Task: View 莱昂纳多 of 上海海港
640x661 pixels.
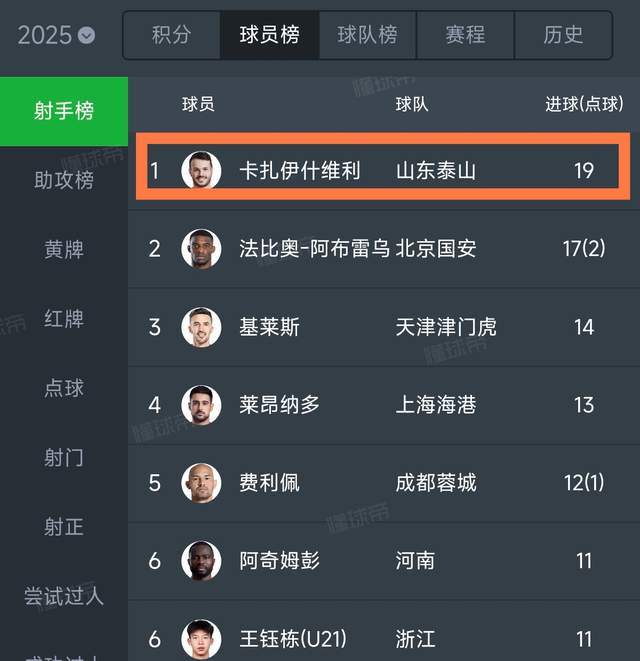Action: pyautogui.click(x=279, y=405)
